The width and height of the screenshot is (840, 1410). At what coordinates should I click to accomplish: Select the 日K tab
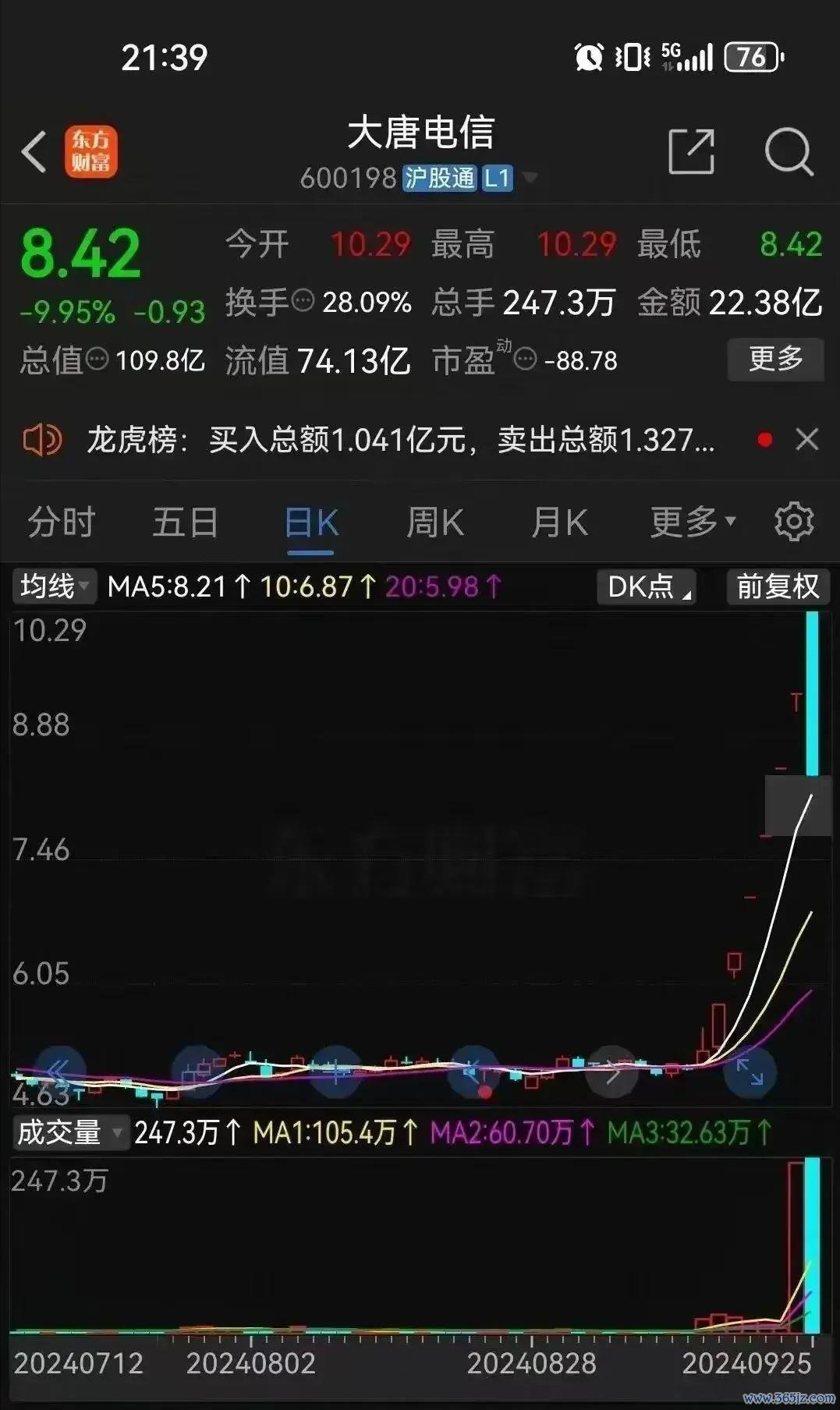coord(310,523)
